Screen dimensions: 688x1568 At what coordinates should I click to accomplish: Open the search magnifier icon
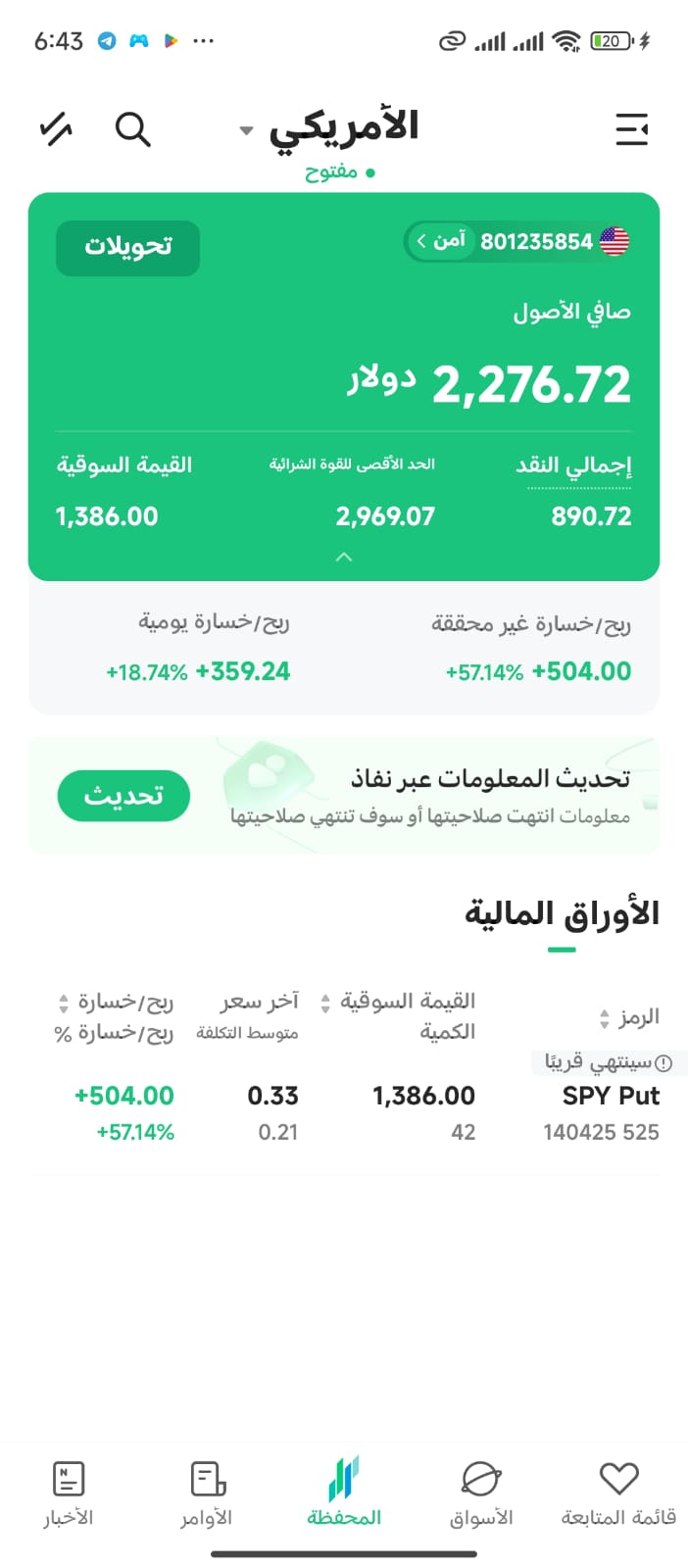132,128
